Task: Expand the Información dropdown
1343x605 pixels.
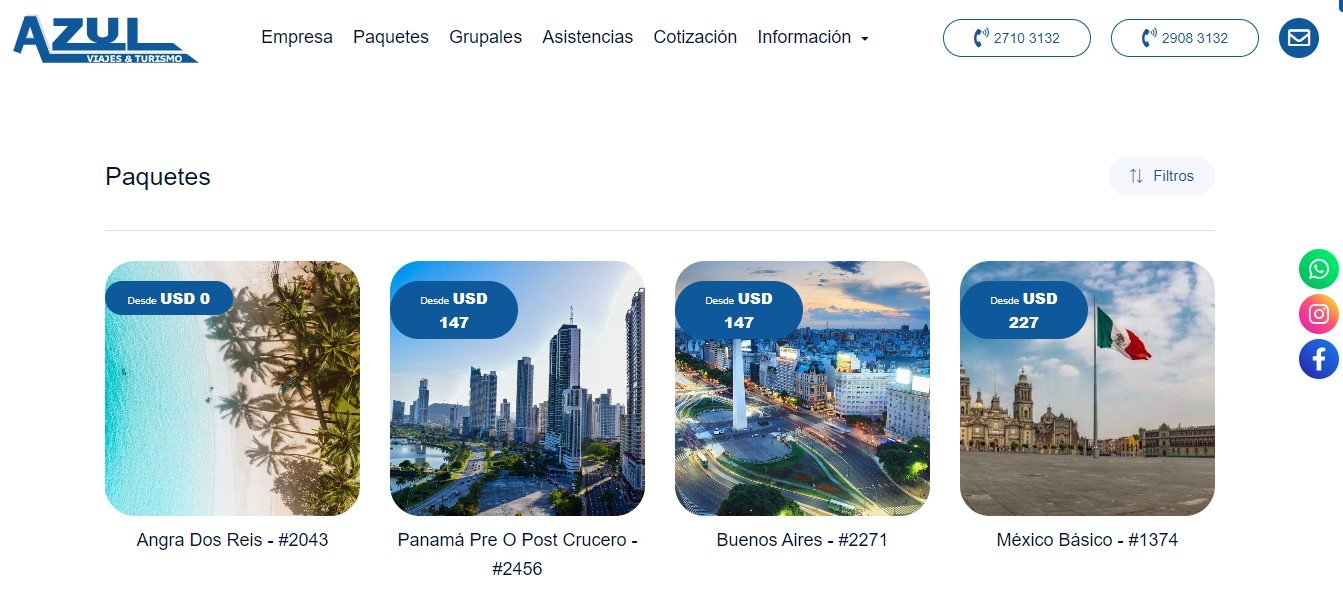Action: point(812,37)
